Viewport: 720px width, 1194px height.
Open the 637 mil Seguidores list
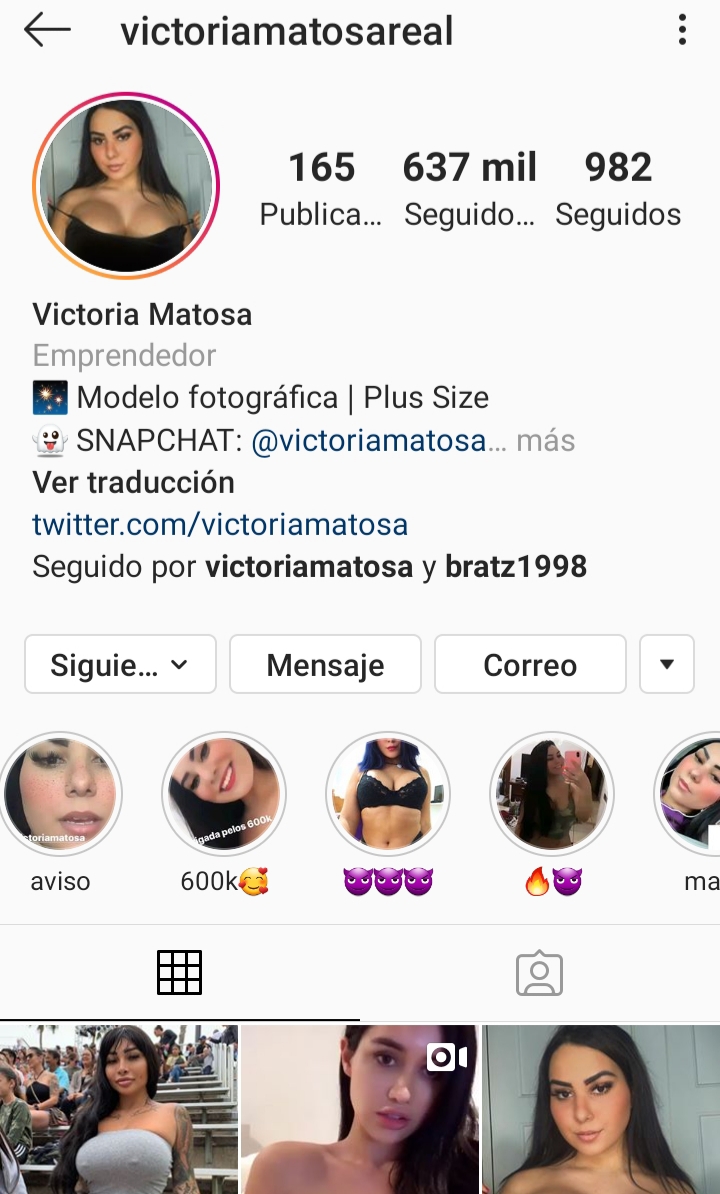point(469,188)
